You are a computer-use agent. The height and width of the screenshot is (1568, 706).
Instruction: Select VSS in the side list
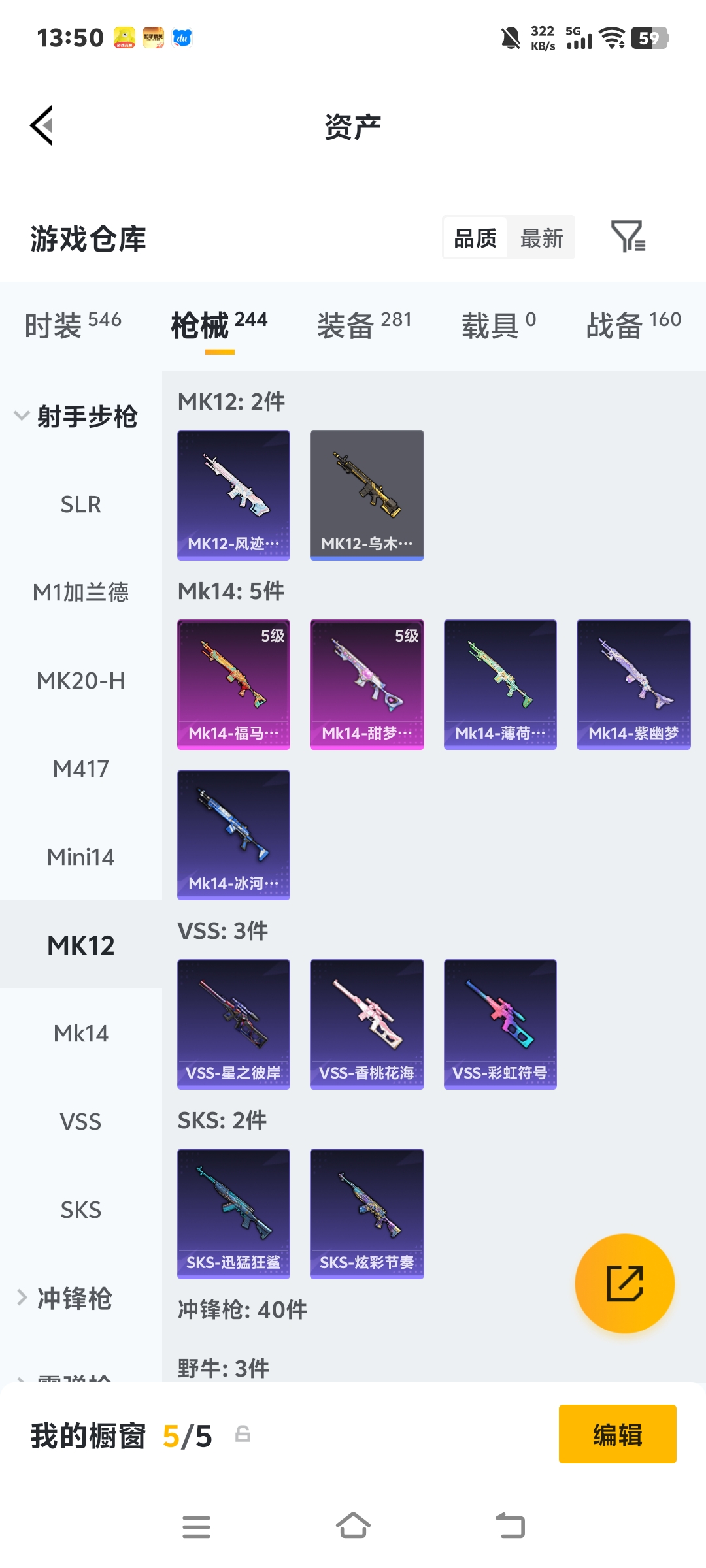point(80,1122)
